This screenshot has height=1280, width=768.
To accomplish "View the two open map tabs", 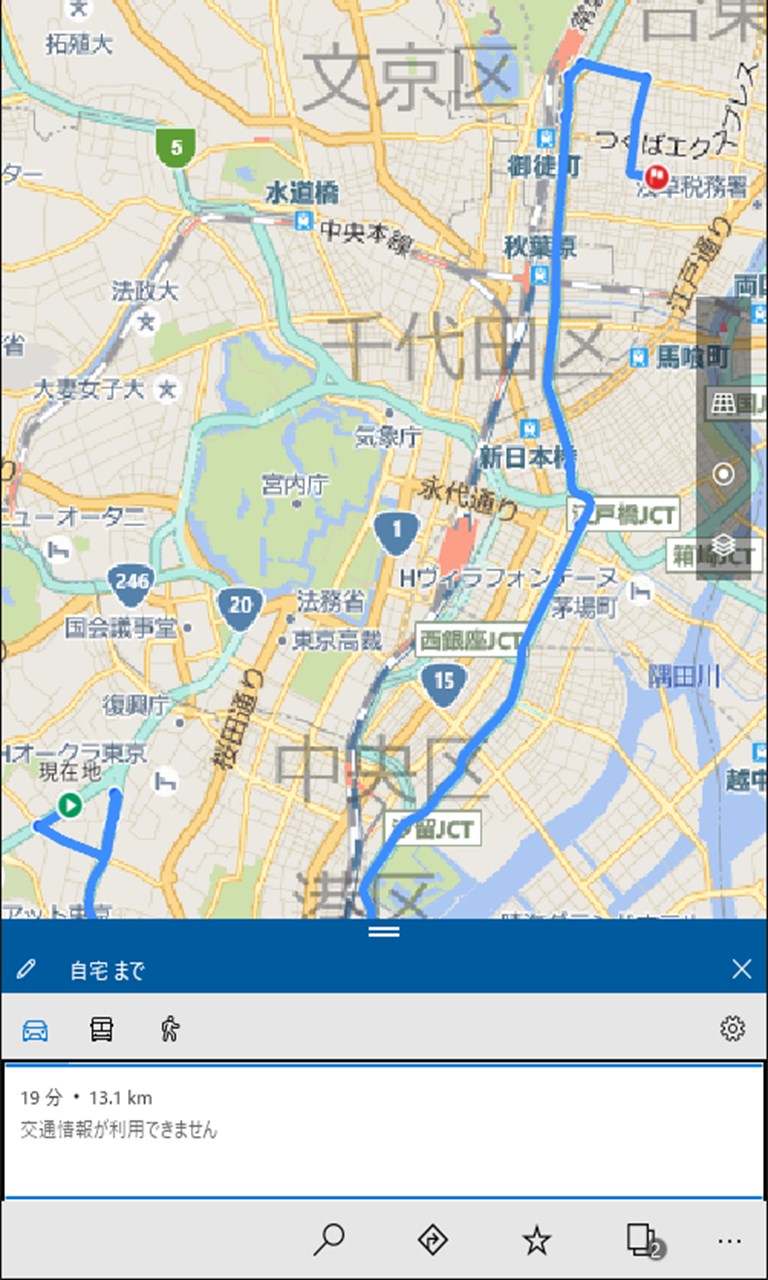I will coord(643,1240).
